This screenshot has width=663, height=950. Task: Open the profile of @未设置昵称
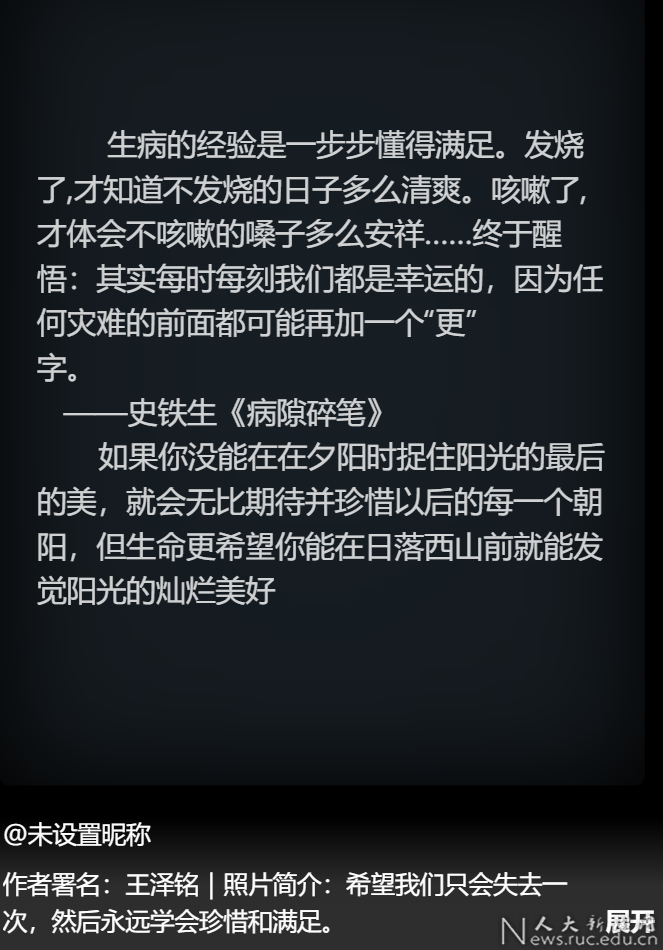coord(77,834)
